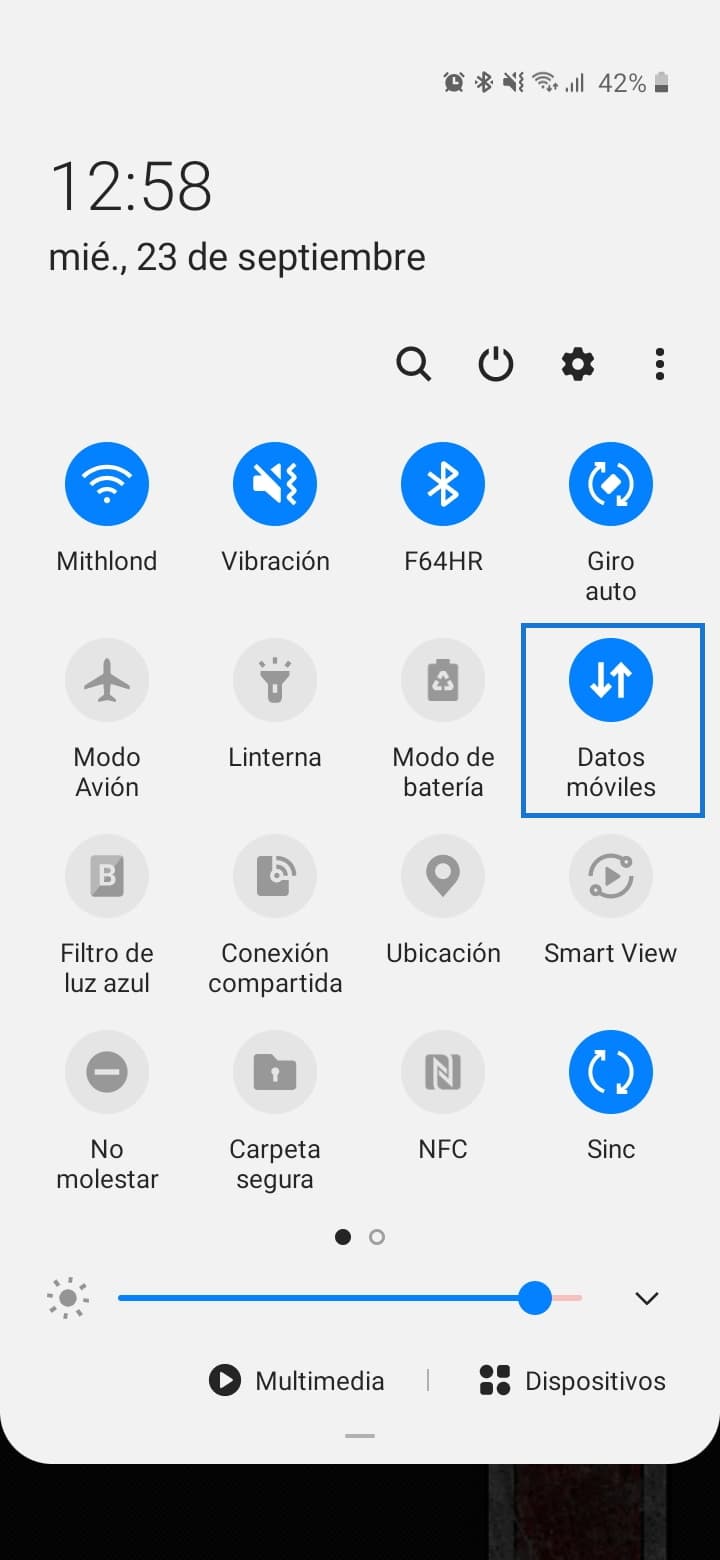
Task: Open the Multimedia panel
Action: [296, 1381]
